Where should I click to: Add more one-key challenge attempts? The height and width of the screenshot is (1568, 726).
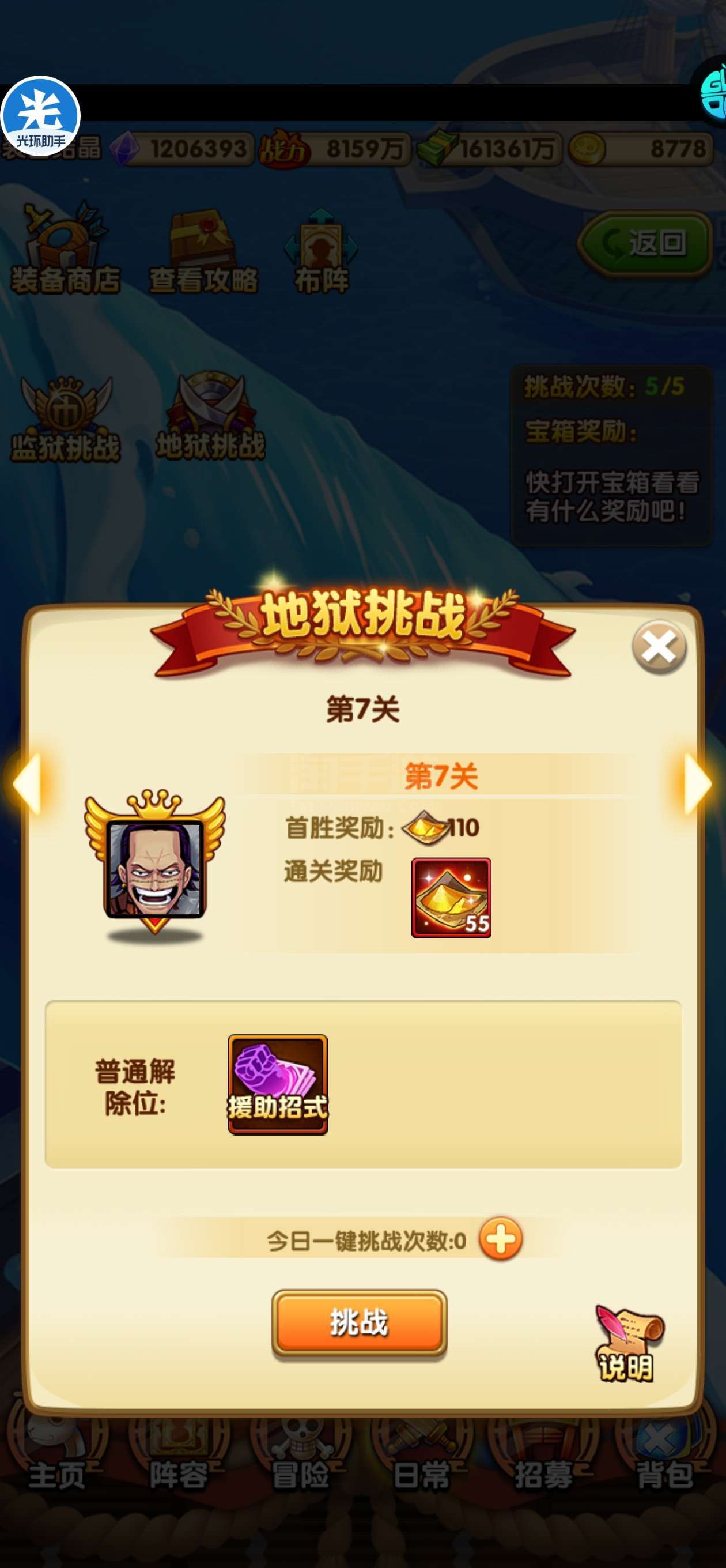tap(500, 1239)
